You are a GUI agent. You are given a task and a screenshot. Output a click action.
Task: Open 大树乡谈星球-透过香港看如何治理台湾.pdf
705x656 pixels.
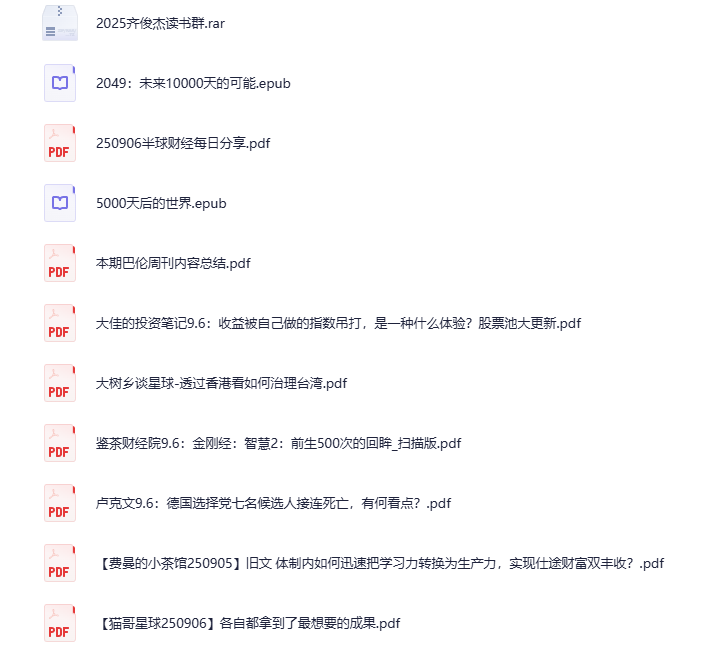(221, 383)
